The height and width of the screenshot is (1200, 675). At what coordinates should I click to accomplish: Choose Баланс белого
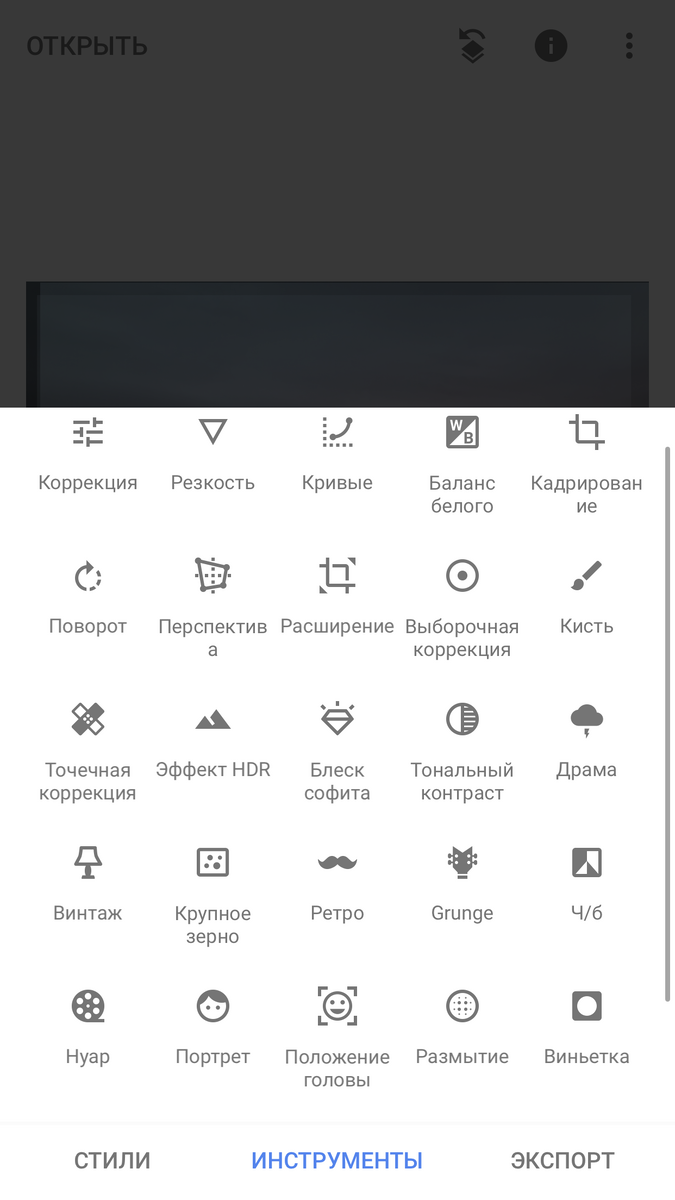point(462,464)
